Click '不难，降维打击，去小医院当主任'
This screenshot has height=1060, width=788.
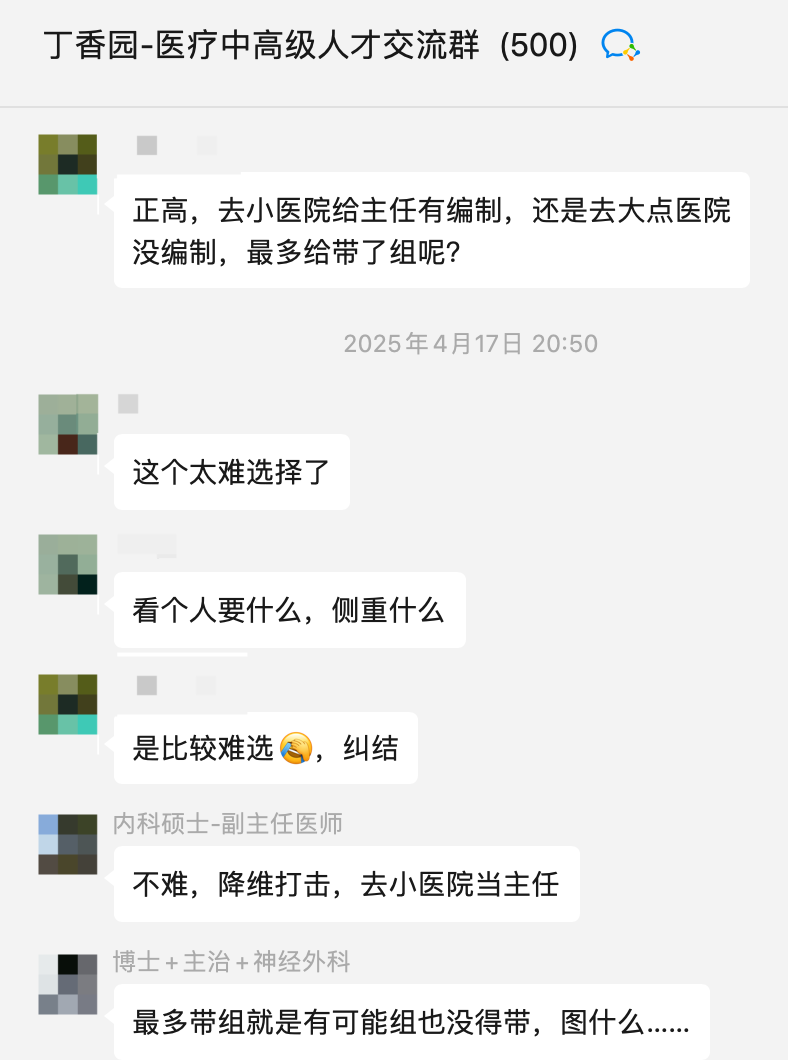click(x=346, y=884)
